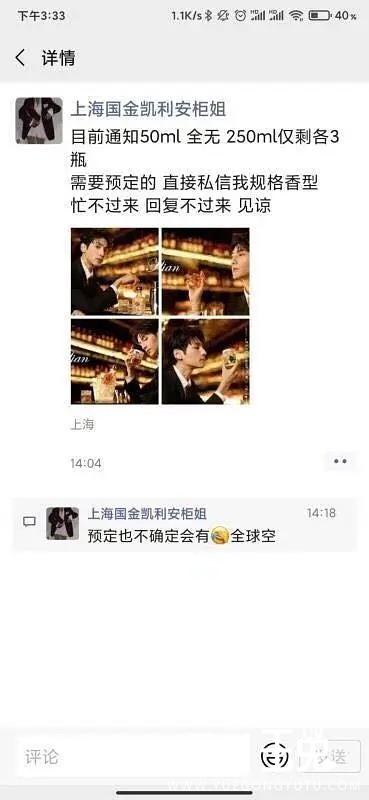Open the top-left photo in the post
This screenshot has width=369, height=800.
click(x=115, y=271)
